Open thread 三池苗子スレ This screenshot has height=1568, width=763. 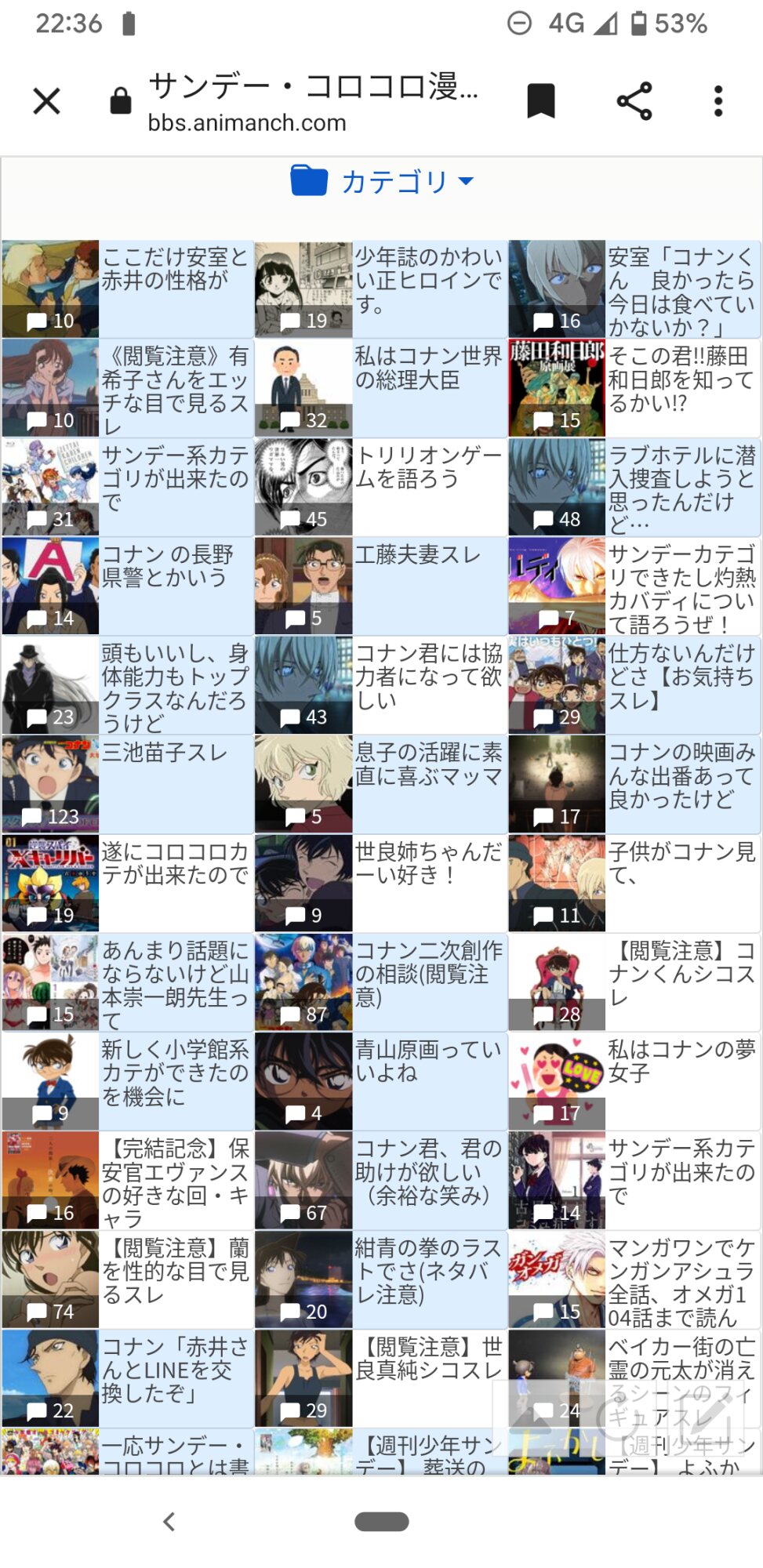click(128, 784)
